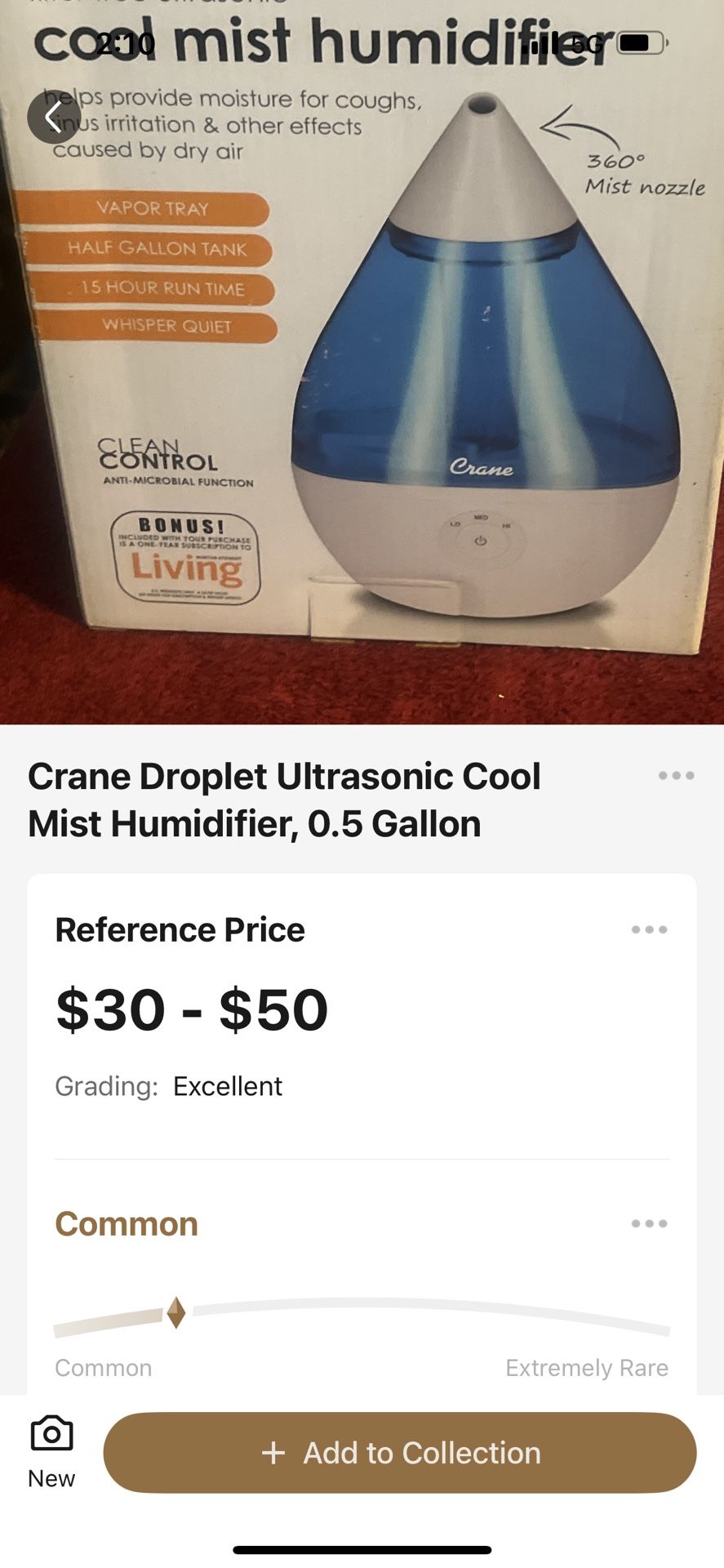724x1568 pixels.
Task: Open the Reference Price options menu
Action: pyautogui.click(x=649, y=929)
